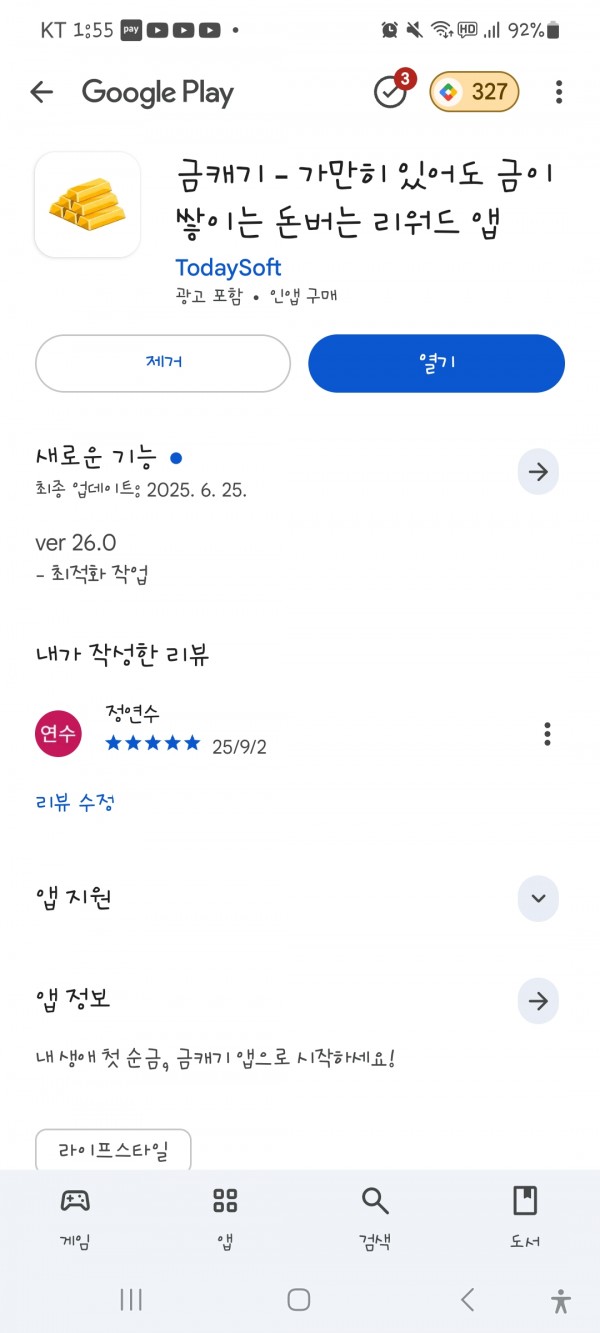Select the 라이프스타일 category chip

coord(113,1150)
